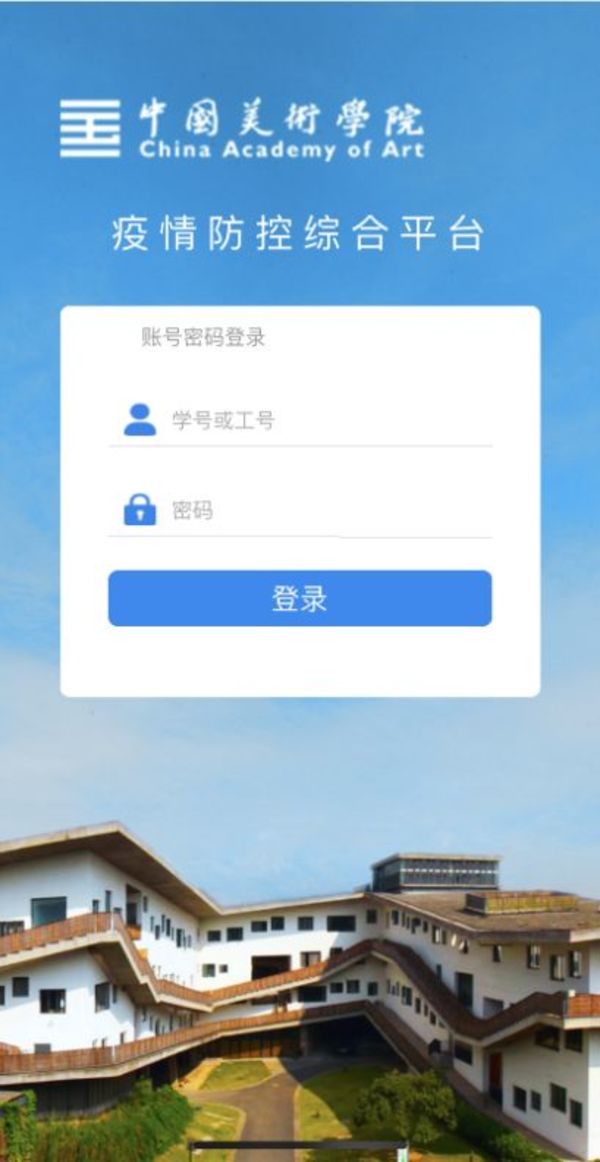600x1162 pixels.
Task: Tap the 学号或工号 input field
Action: coord(320,420)
